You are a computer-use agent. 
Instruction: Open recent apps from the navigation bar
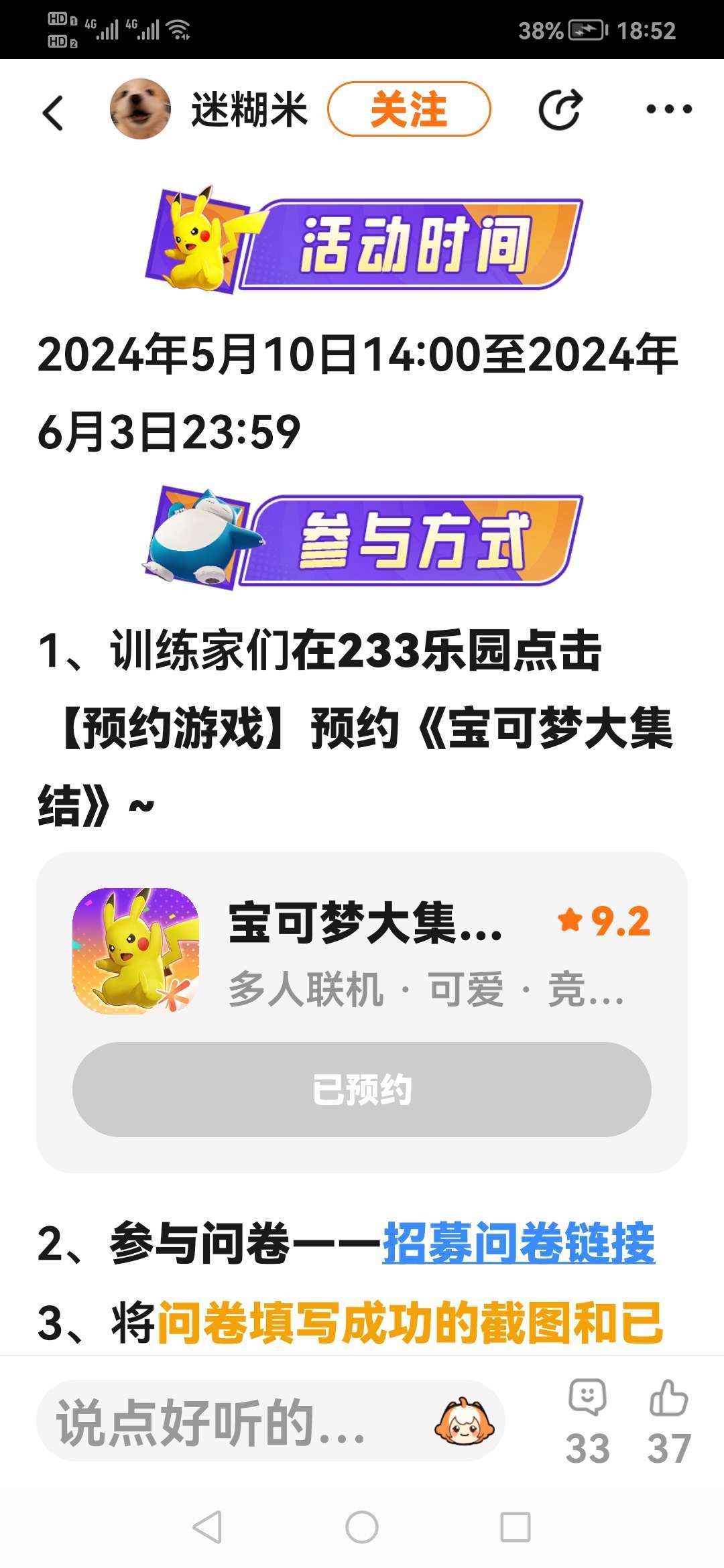[516, 1527]
